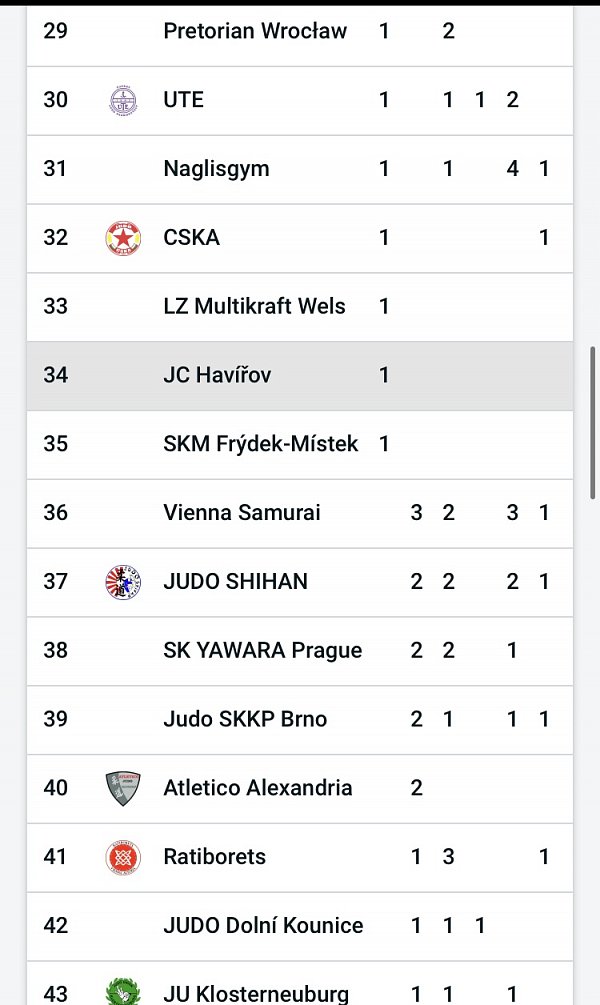
Task: Open CSKA club details
Action: pos(299,238)
